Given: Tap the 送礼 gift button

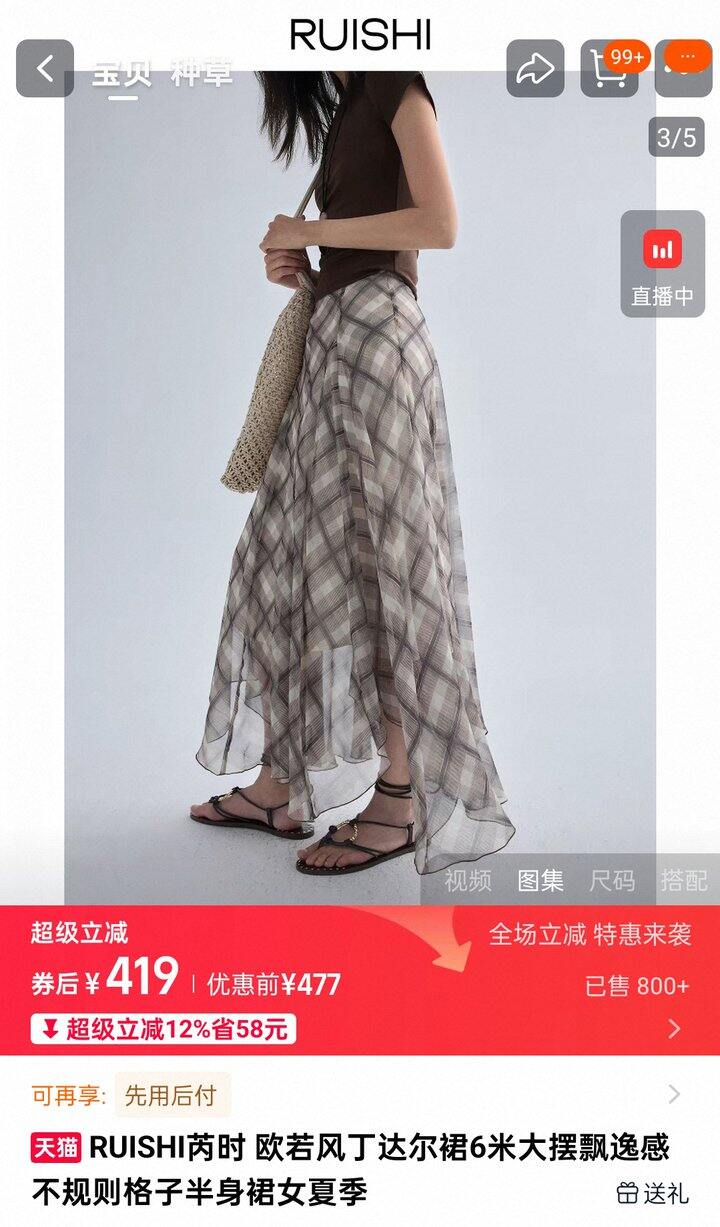Looking at the screenshot, I should [x=653, y=1192].
